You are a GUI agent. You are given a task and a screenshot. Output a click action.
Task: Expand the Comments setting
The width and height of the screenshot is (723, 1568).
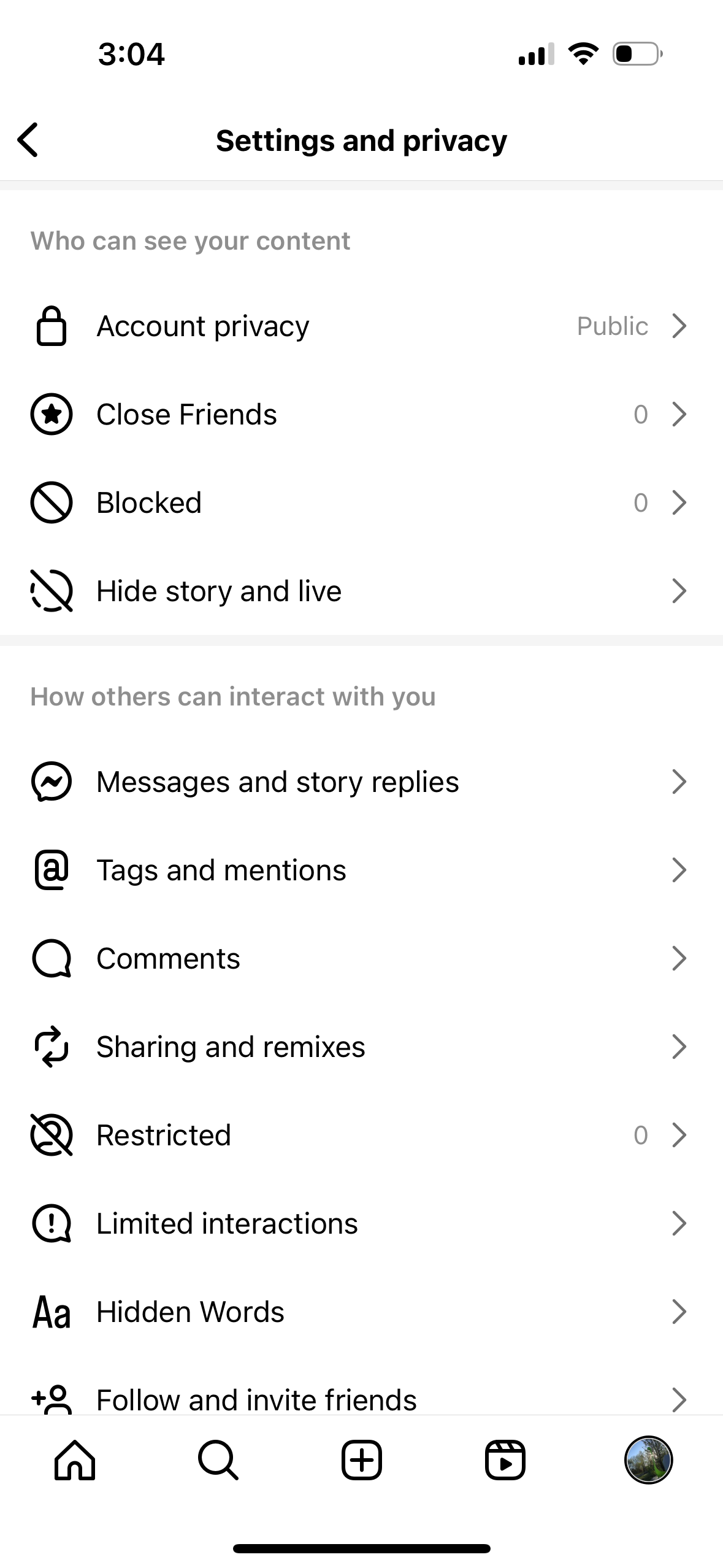(362, 958)
